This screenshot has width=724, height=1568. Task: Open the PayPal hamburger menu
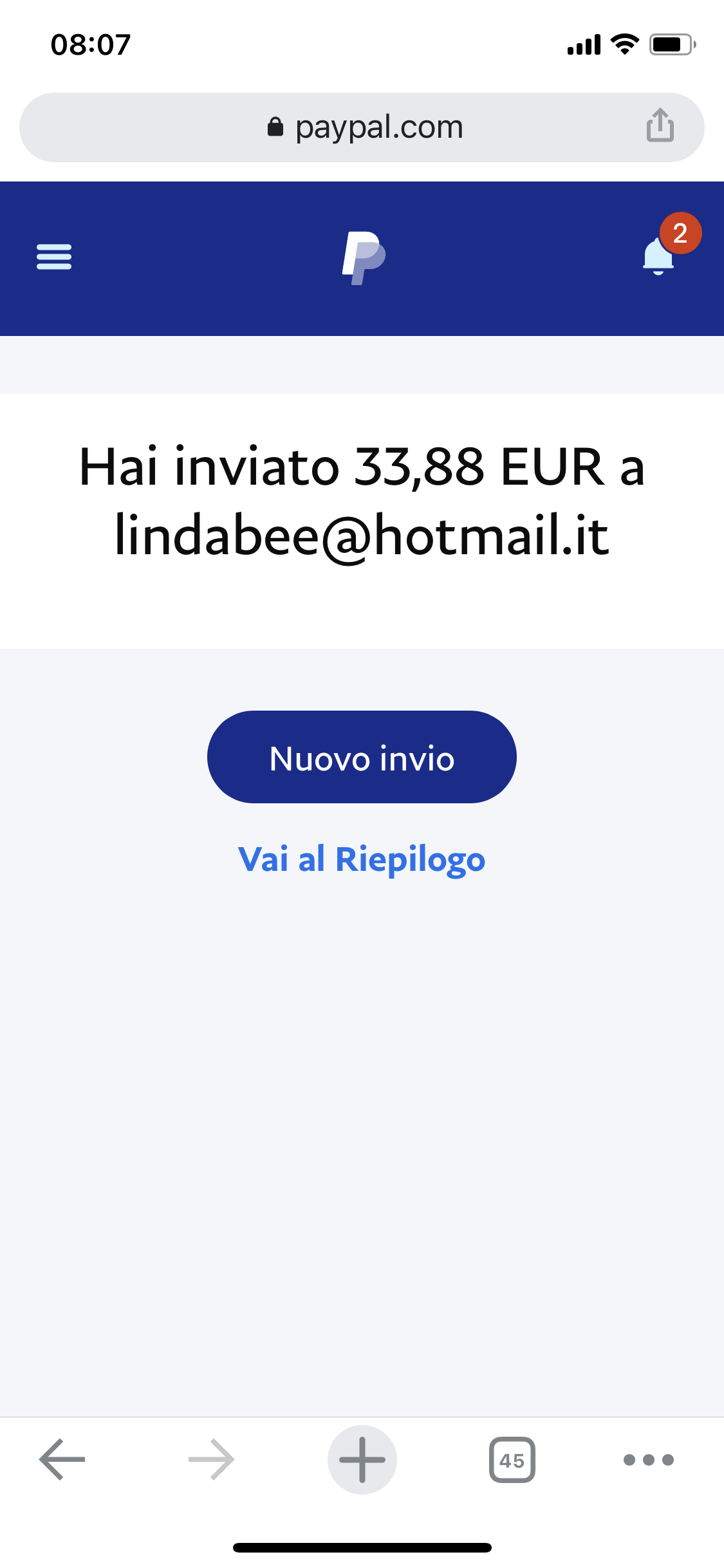[x=54, y=257]
